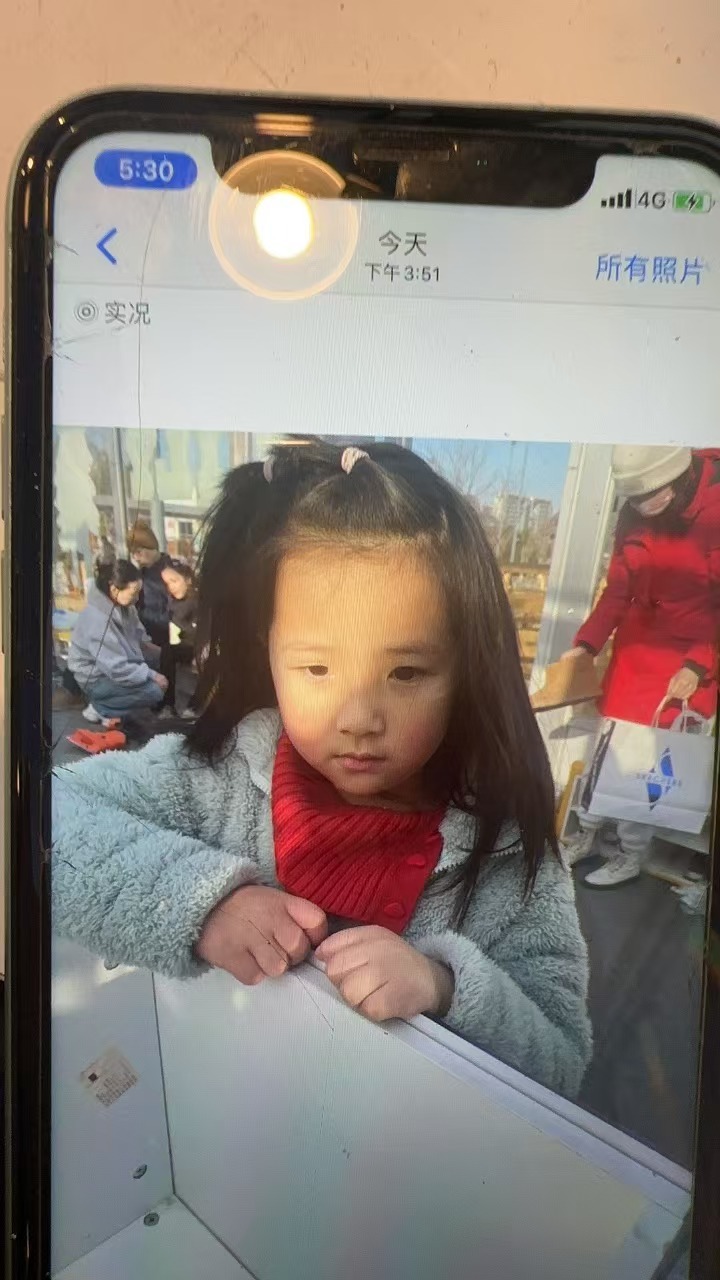Go back using the blue arrow

click(x=107, y=246)
